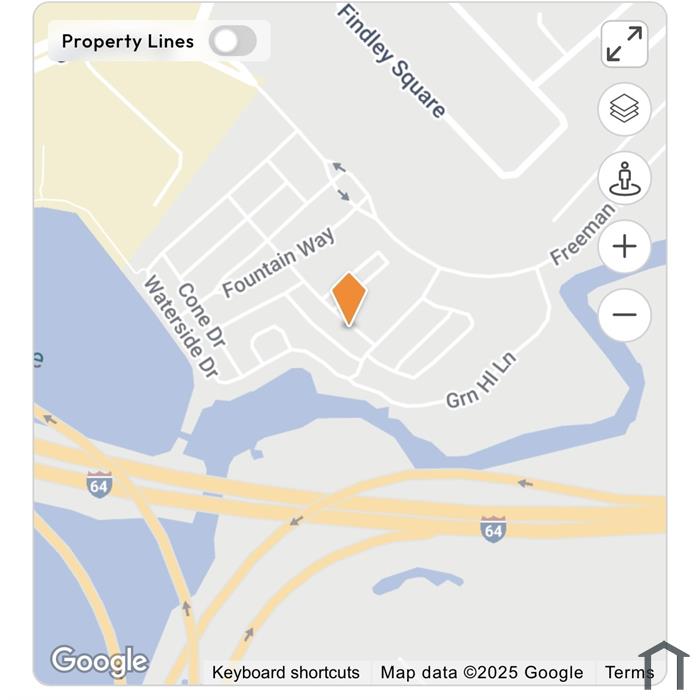Open Street View pegman
The width and height of the screenshot is (700, 700).
624,179
